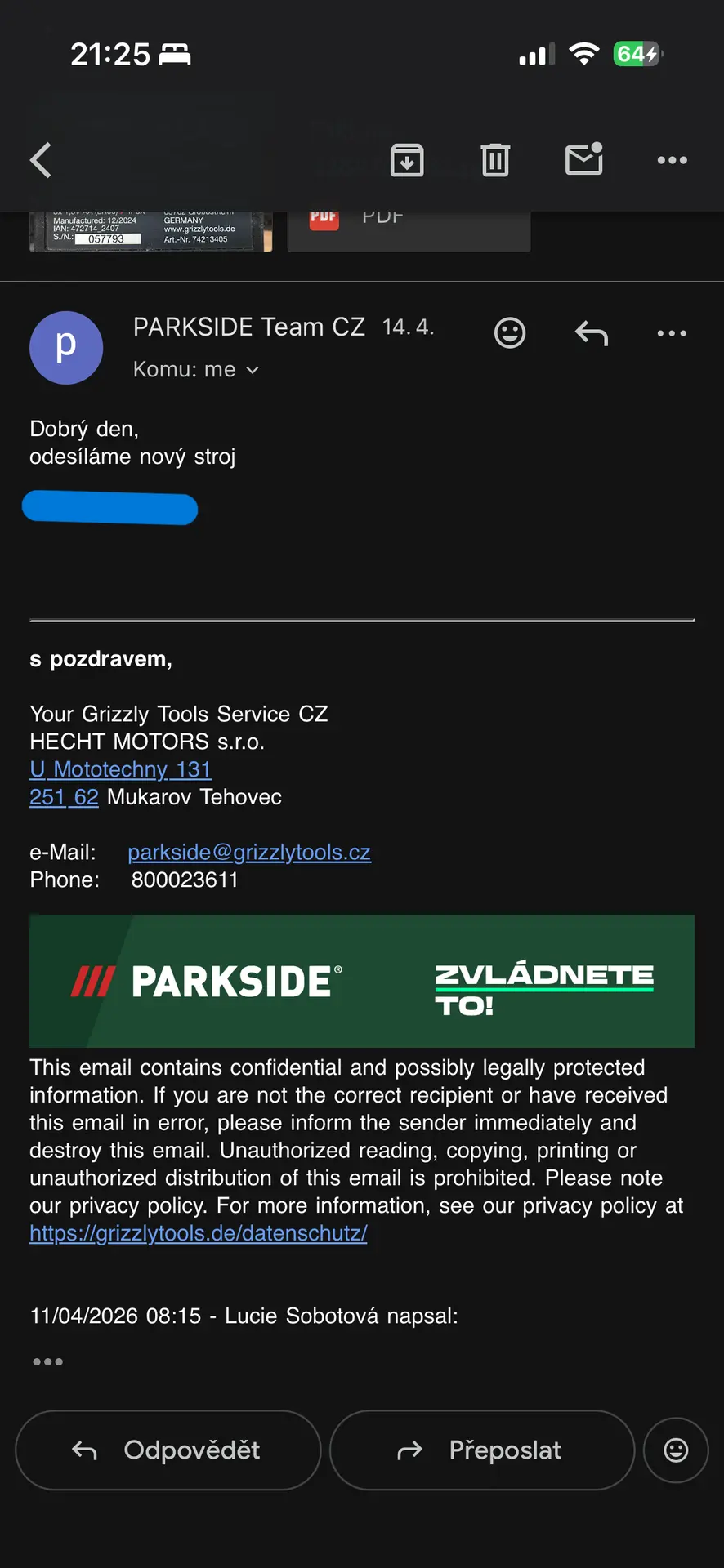Open the emoji reaction button beside Přeposlat

(676, 1450)
